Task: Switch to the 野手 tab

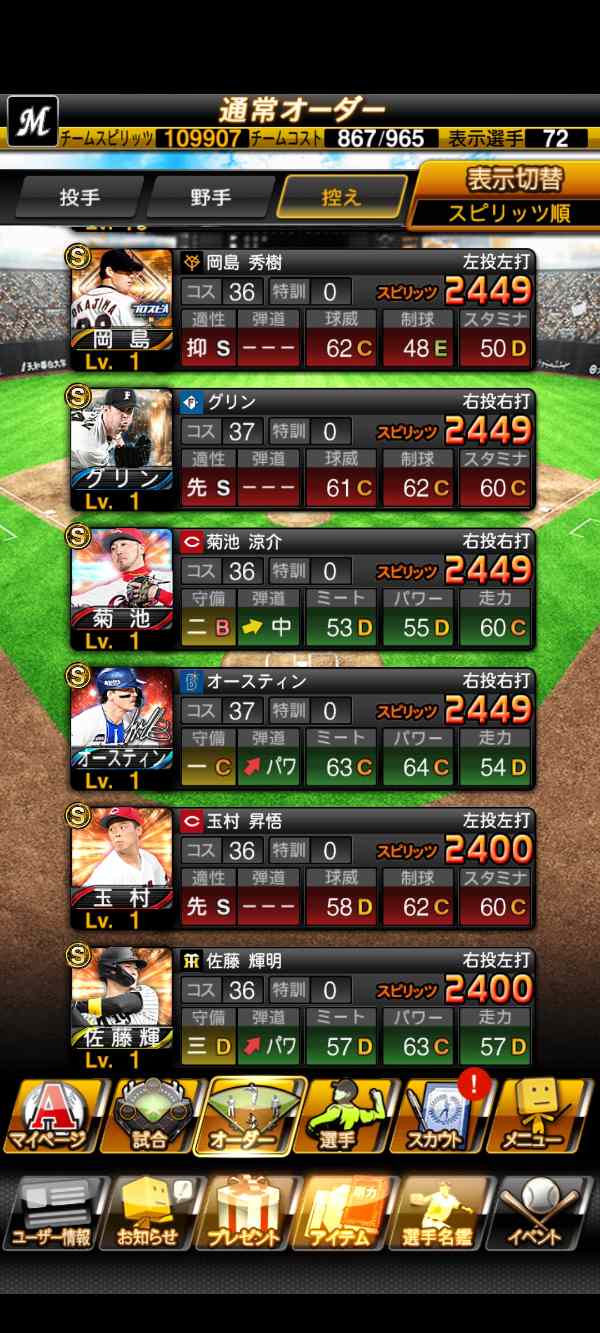Action: pos(210,197)
